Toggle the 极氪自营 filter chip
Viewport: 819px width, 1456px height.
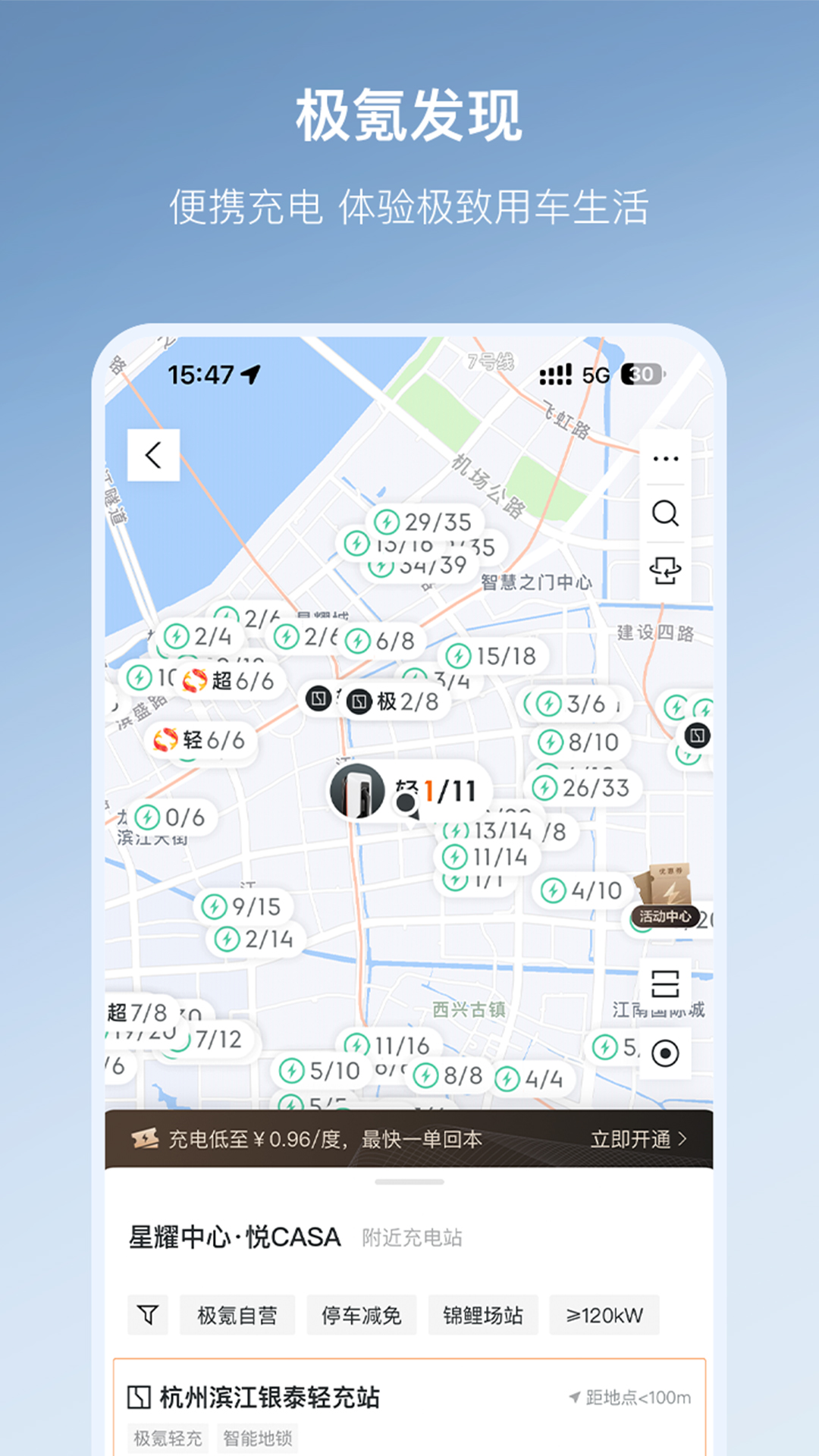click(237, 1315)
